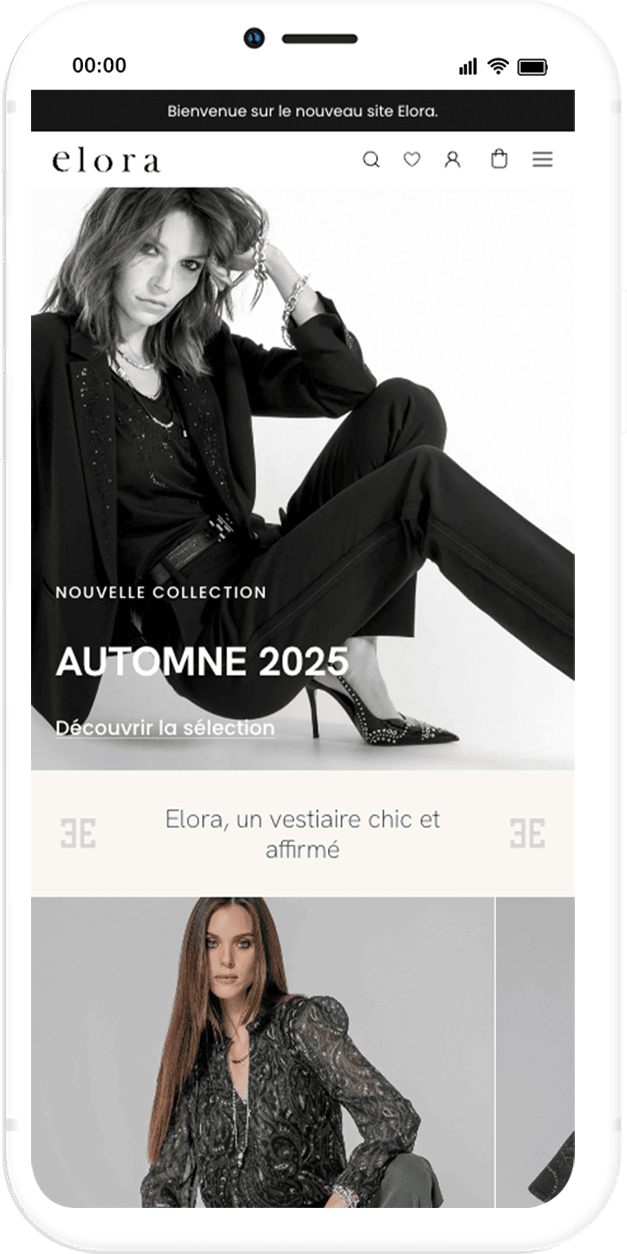This screenshot has width=627, height=1254.
Task: Open the search icon
Action: tap(371, 160)
